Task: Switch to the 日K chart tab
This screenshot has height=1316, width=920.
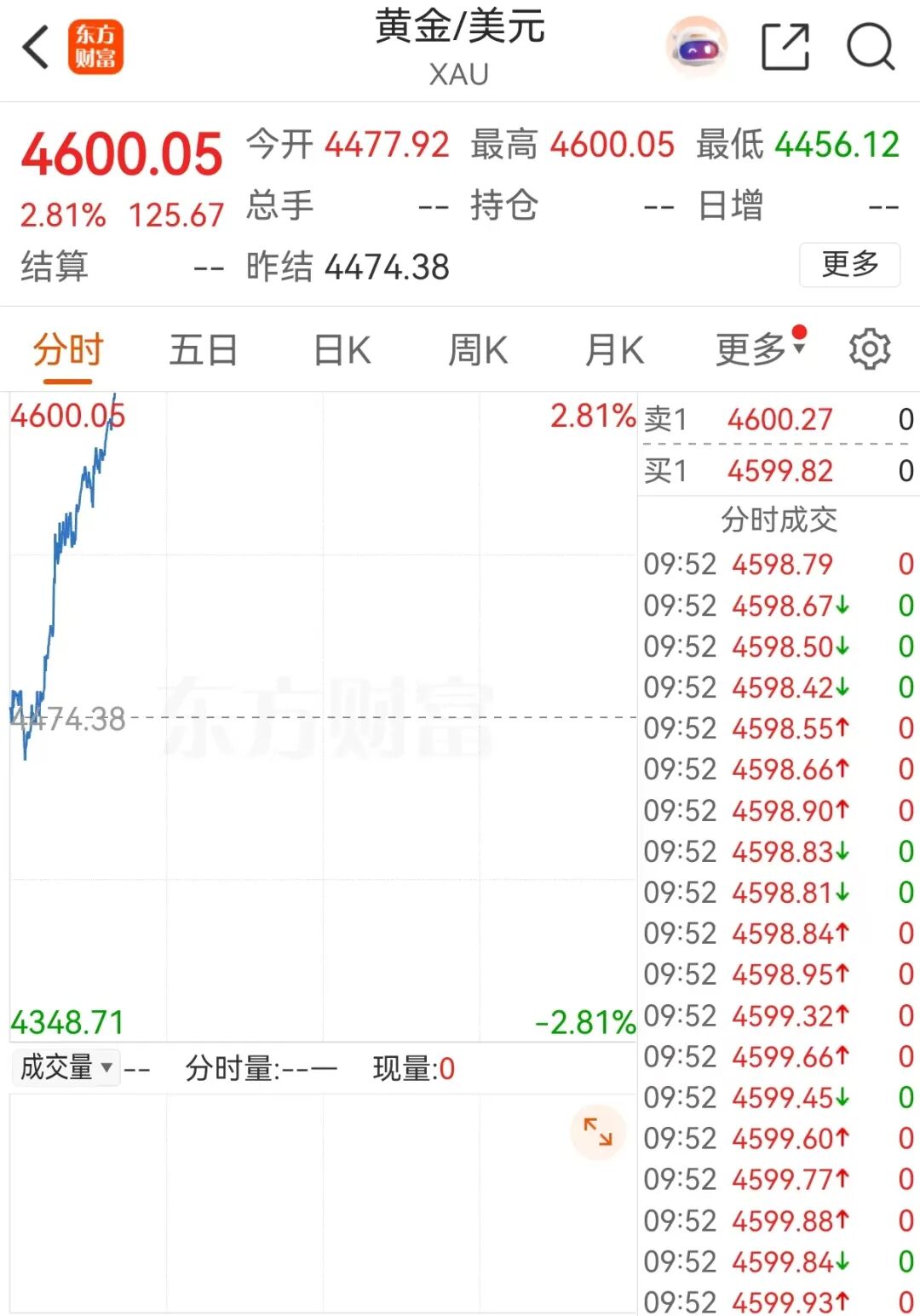Action: 342,350
